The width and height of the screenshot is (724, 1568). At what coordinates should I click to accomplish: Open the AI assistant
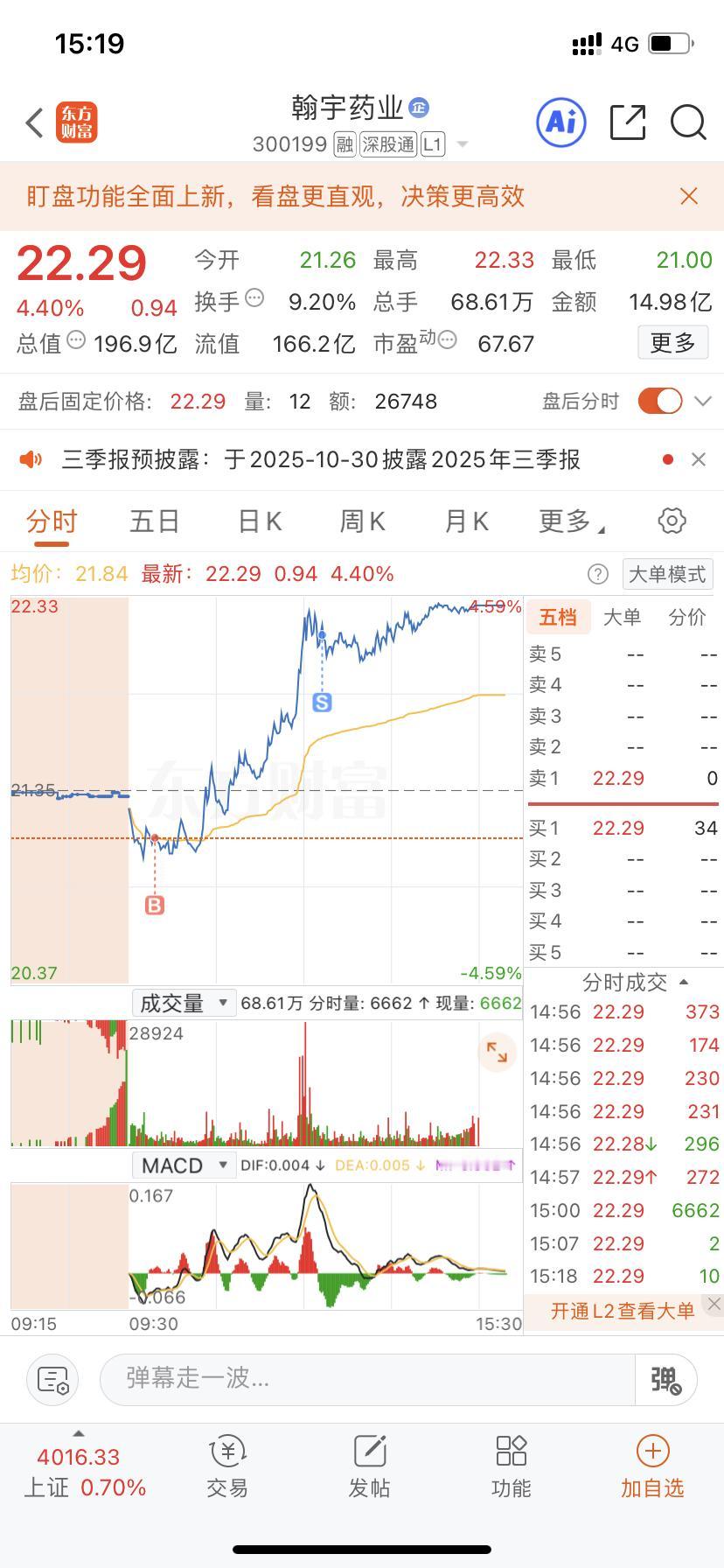pos(560,122)
